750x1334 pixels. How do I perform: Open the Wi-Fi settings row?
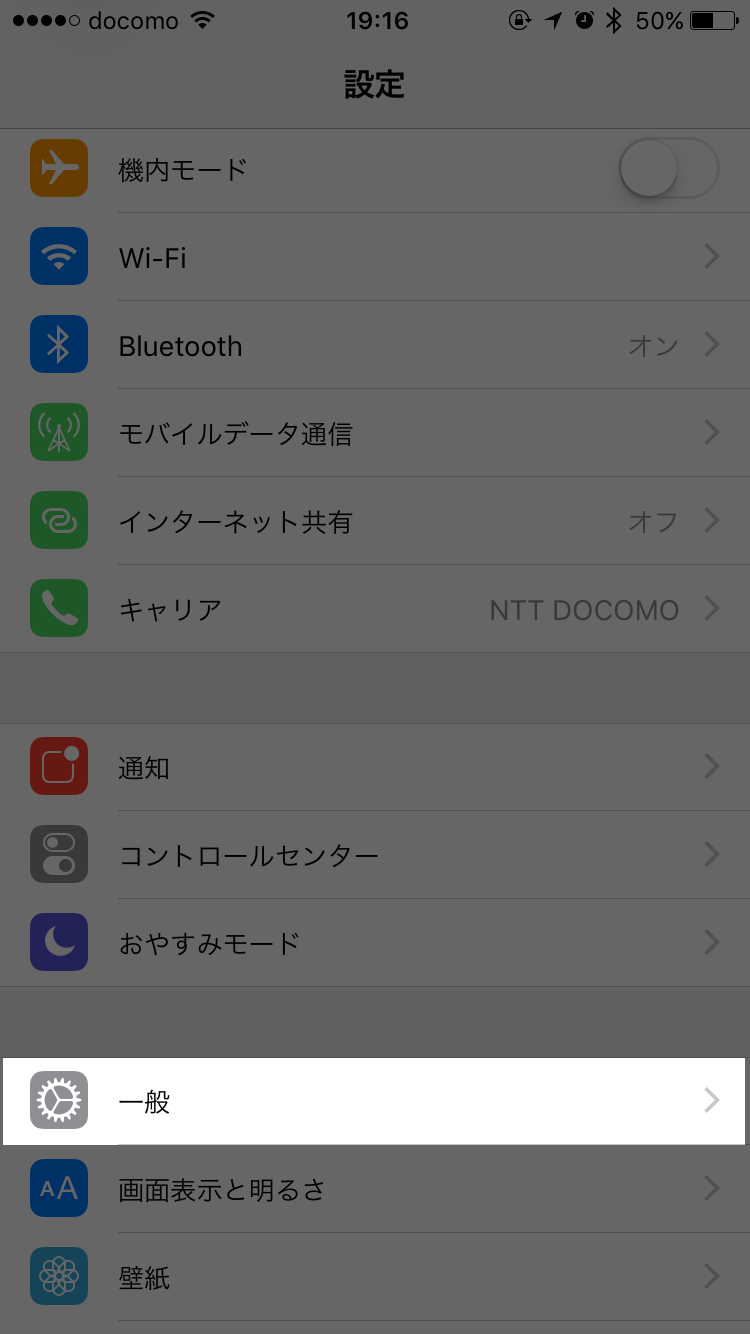coord(375,258)
